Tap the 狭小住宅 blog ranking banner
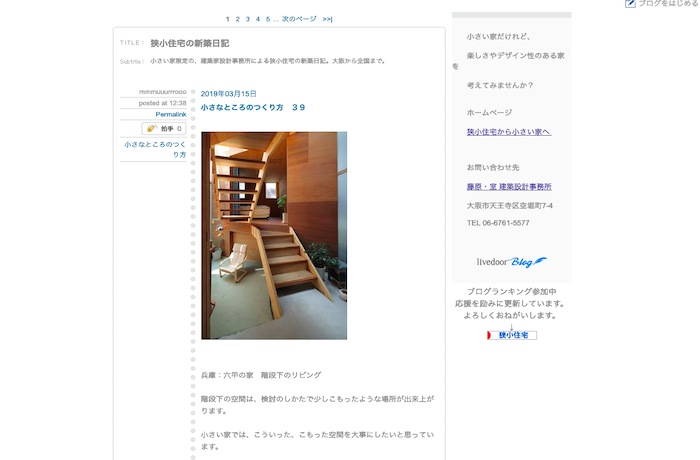The width and height of the screenshot is (700, 460). click(x=512, y=335)
